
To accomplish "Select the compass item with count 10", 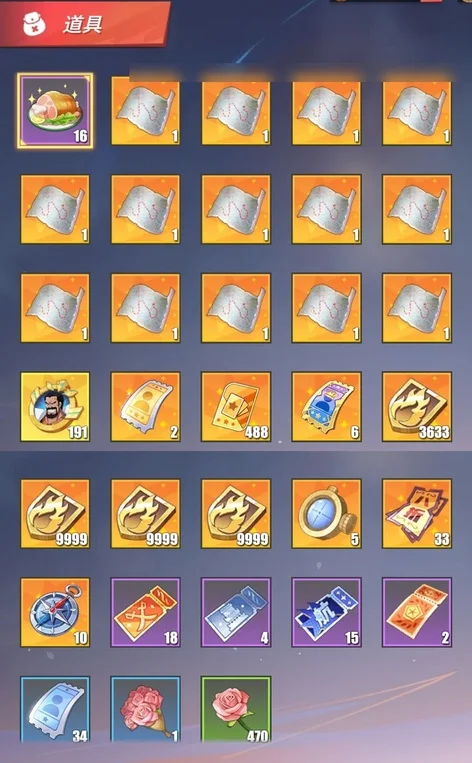I will point(55,612).
